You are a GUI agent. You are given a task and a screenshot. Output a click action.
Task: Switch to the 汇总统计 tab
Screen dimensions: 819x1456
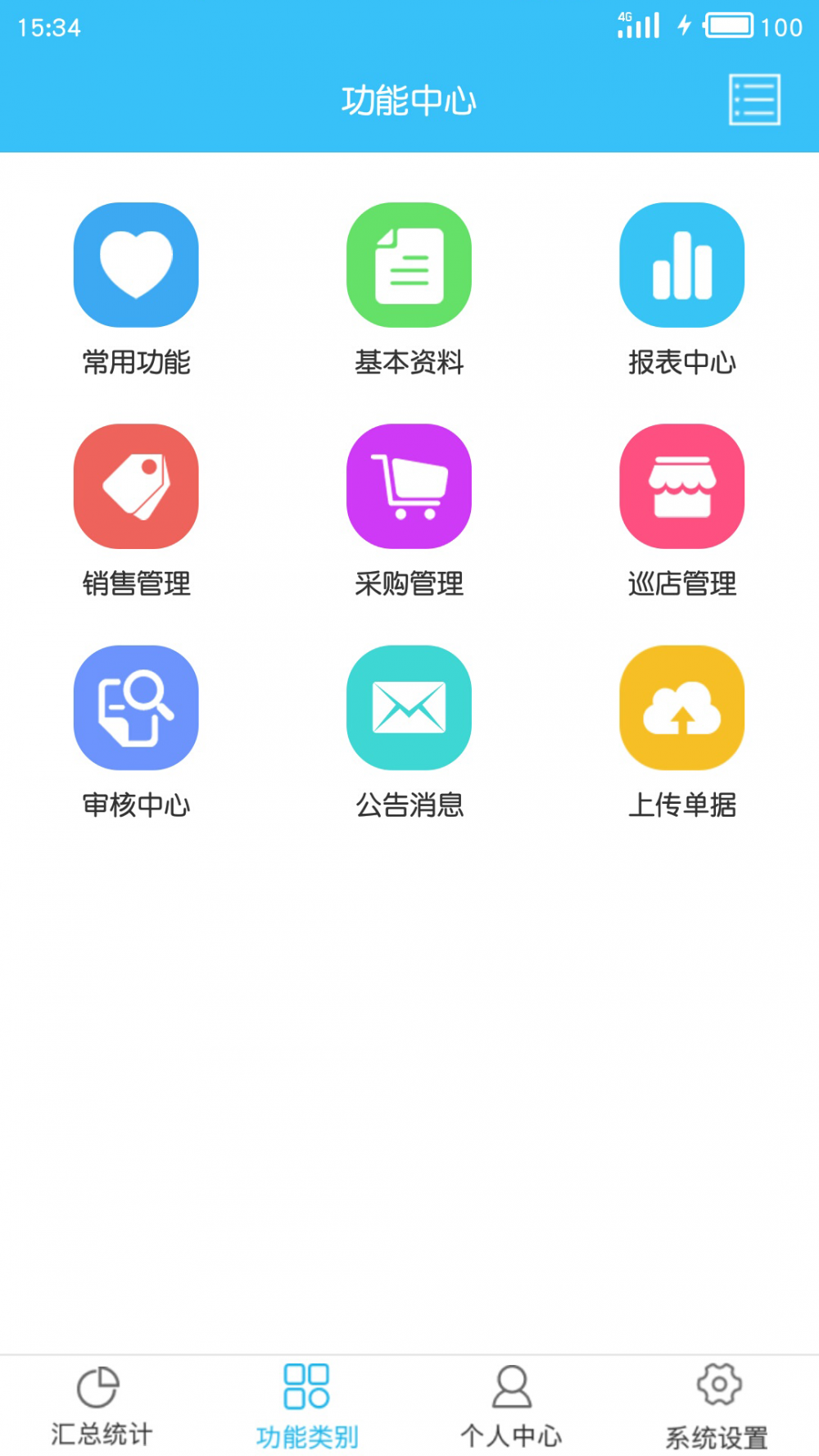click(102, 1406)
